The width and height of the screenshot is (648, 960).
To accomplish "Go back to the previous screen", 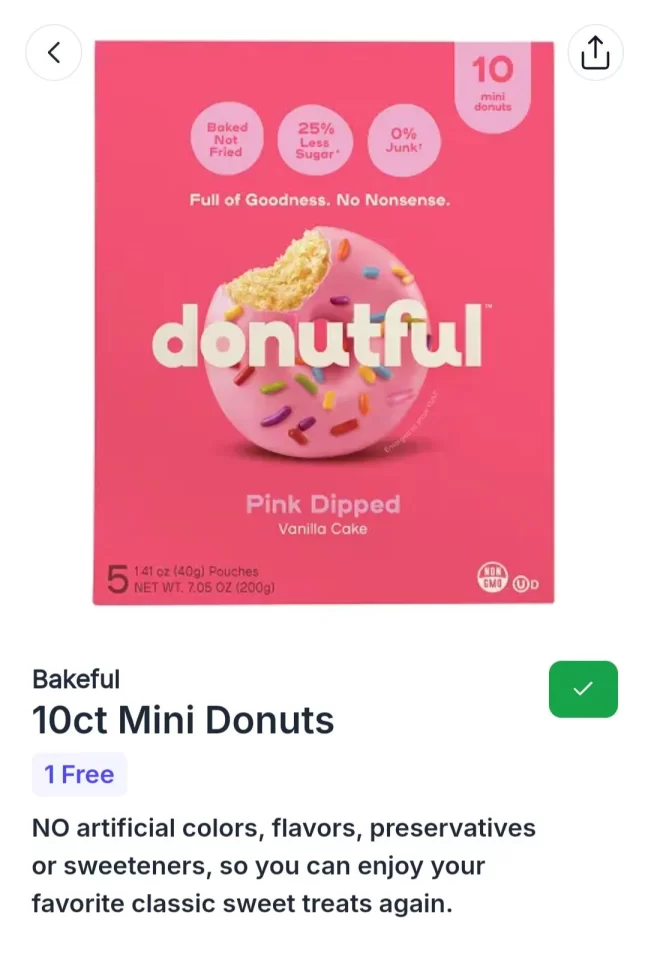I will (x=53, y=53).
